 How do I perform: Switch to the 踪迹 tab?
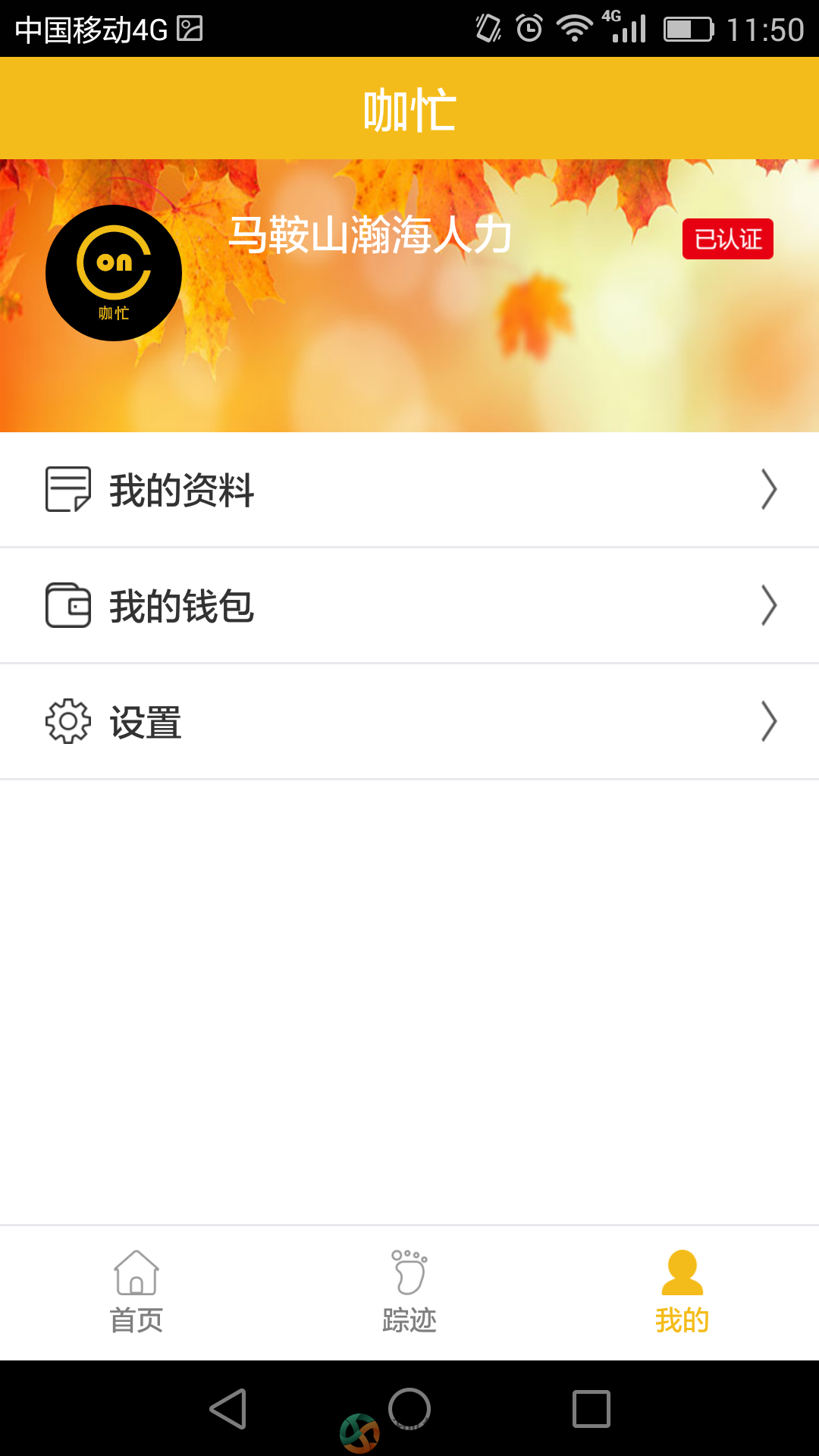pyautogui.click(x=409, y=1293)
